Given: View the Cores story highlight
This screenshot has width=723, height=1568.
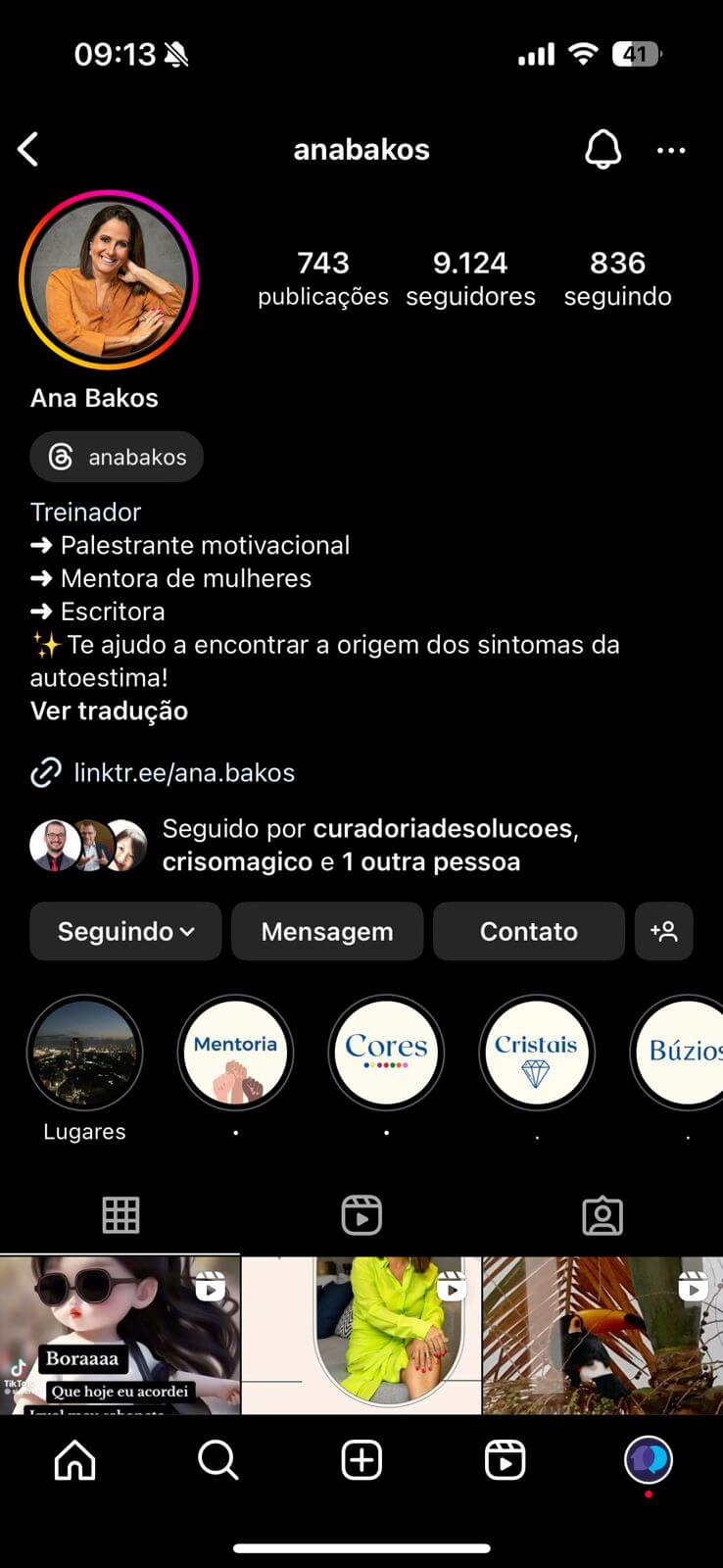Looking at the screenshot, I should tap(386, 1053).
